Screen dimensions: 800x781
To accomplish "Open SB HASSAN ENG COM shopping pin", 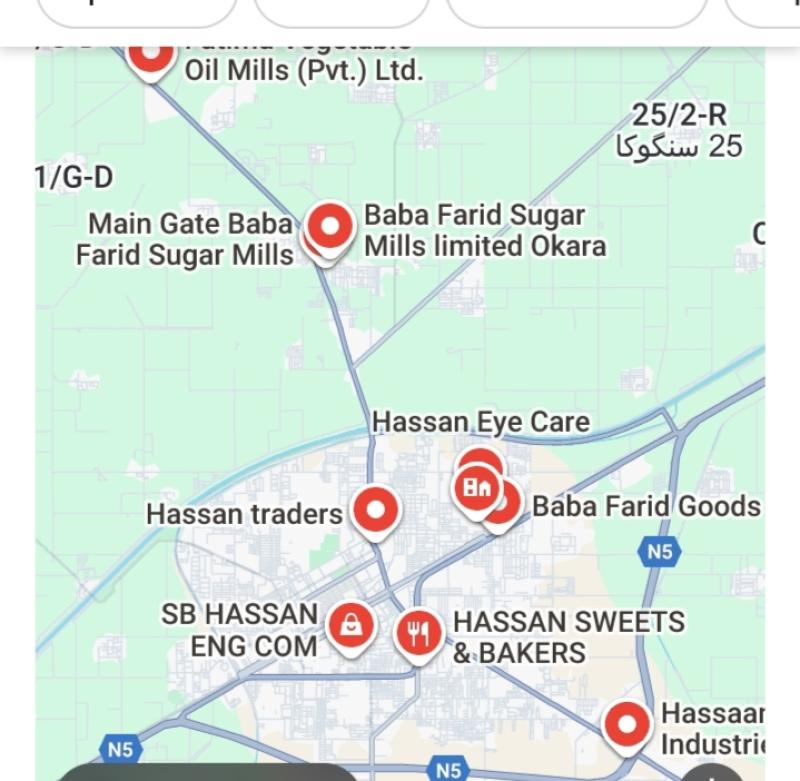I will [x=351, y=626].
